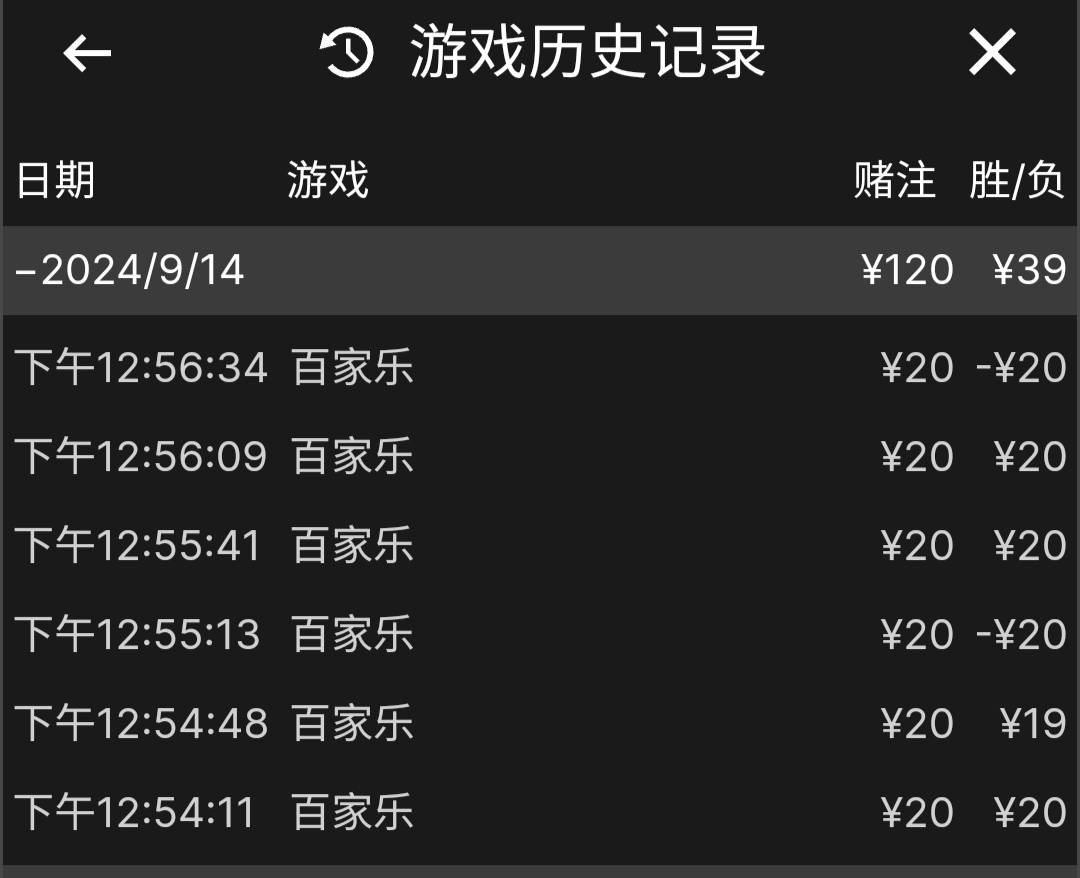View the 下午12:55:41 百家乐 round details
This screenshot has height=878, width=1080.
(540, 546)
